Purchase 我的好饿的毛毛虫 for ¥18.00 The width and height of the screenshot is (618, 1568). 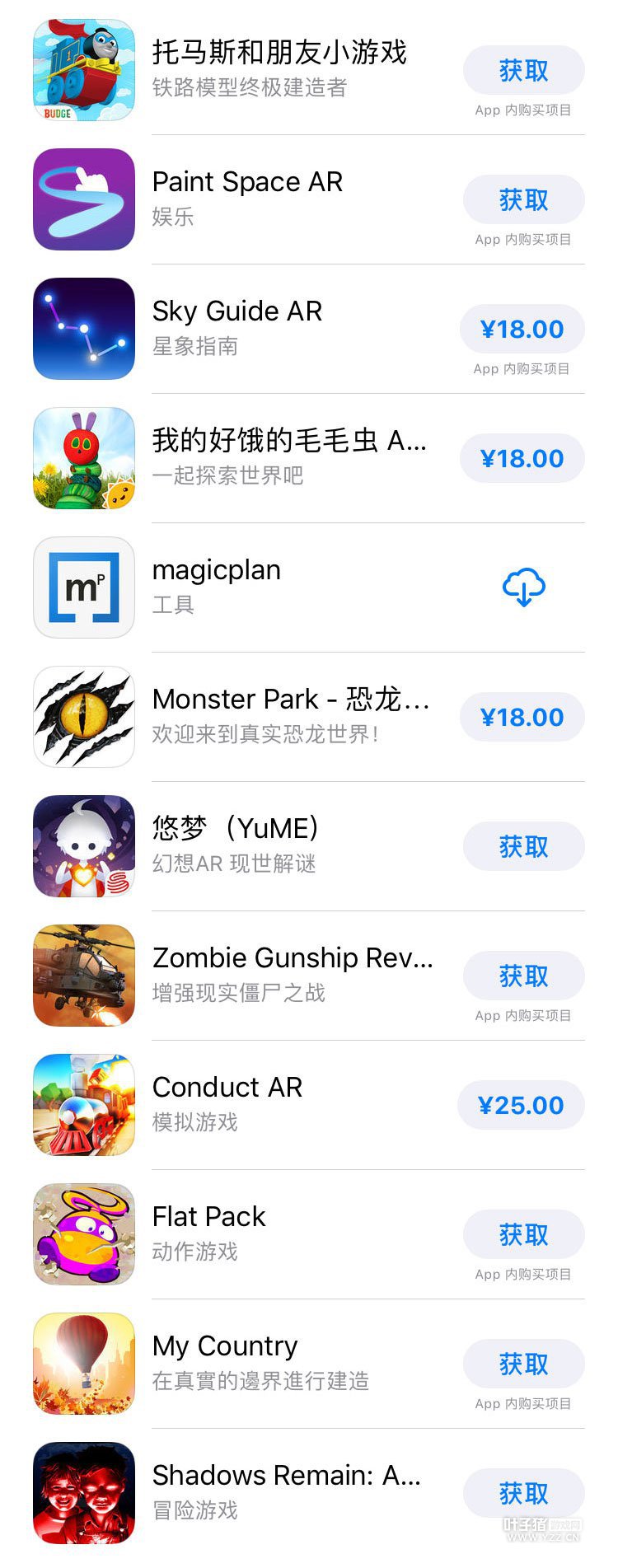pos(522,459)
